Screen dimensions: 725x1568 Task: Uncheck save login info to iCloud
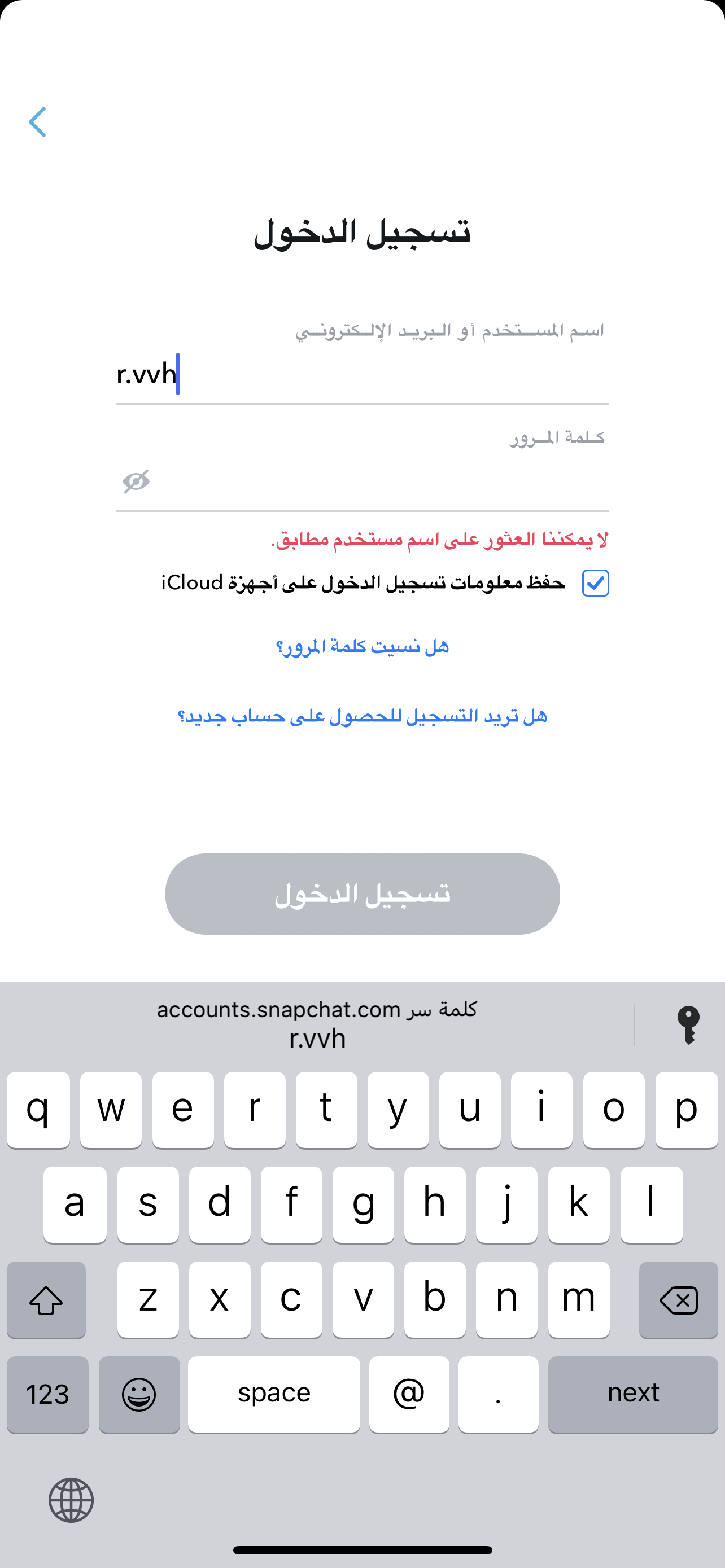595,583
